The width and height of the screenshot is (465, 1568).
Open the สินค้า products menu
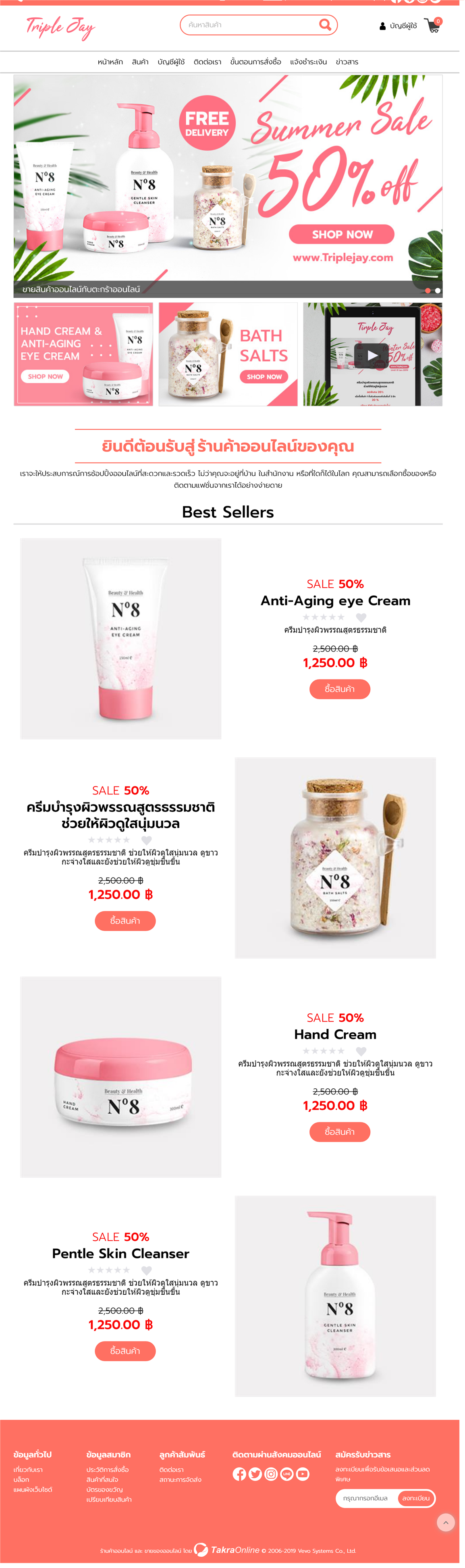pos(140,62)
